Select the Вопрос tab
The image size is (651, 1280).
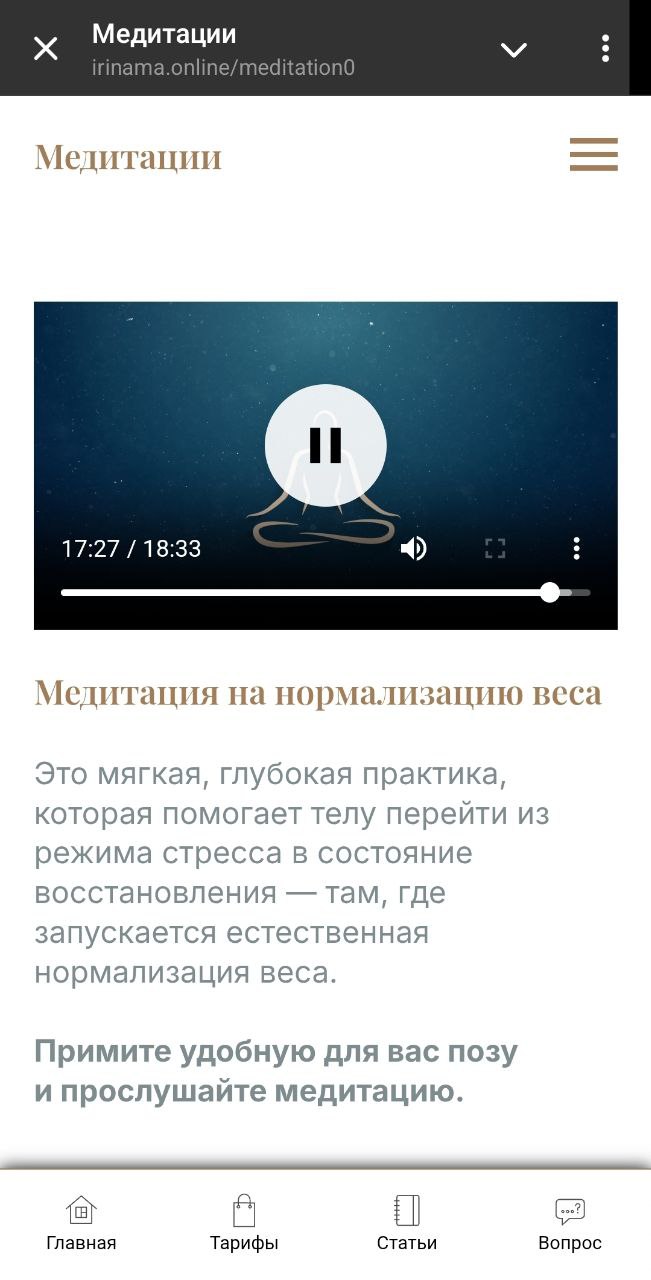click(570, 1223)
